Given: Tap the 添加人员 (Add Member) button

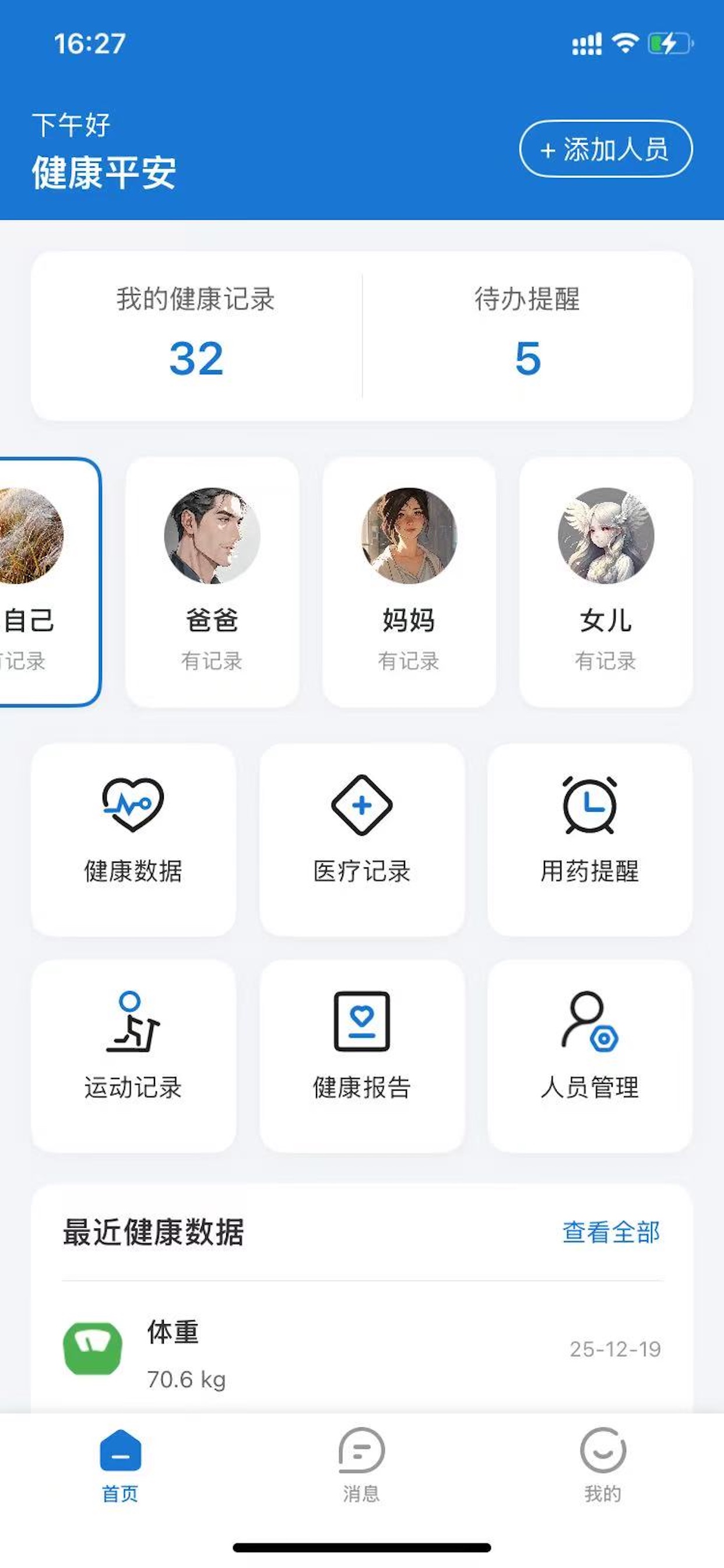Looking at the screenshot, I should click(x=605, y=149).
